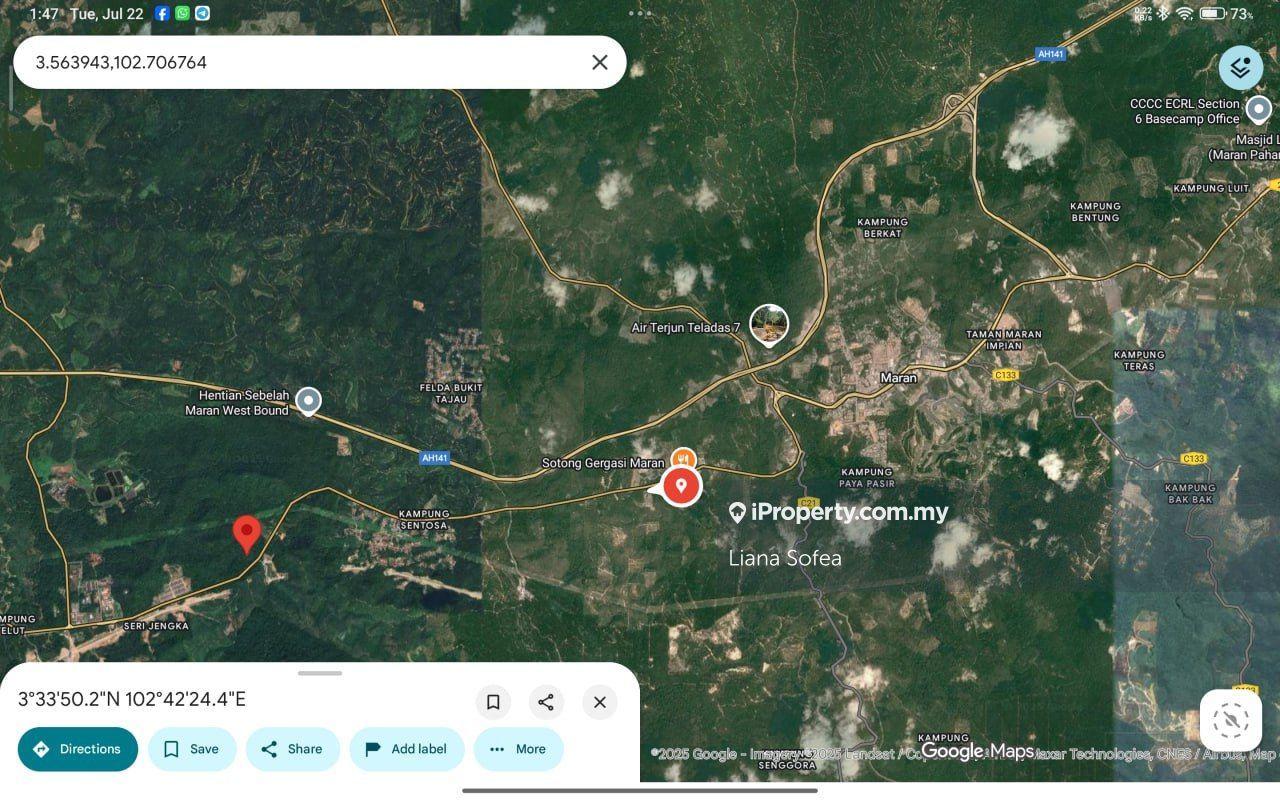
Task: Tap the bottom sheet drag handle
Action: pyautogui.click(x=320, y=673)
